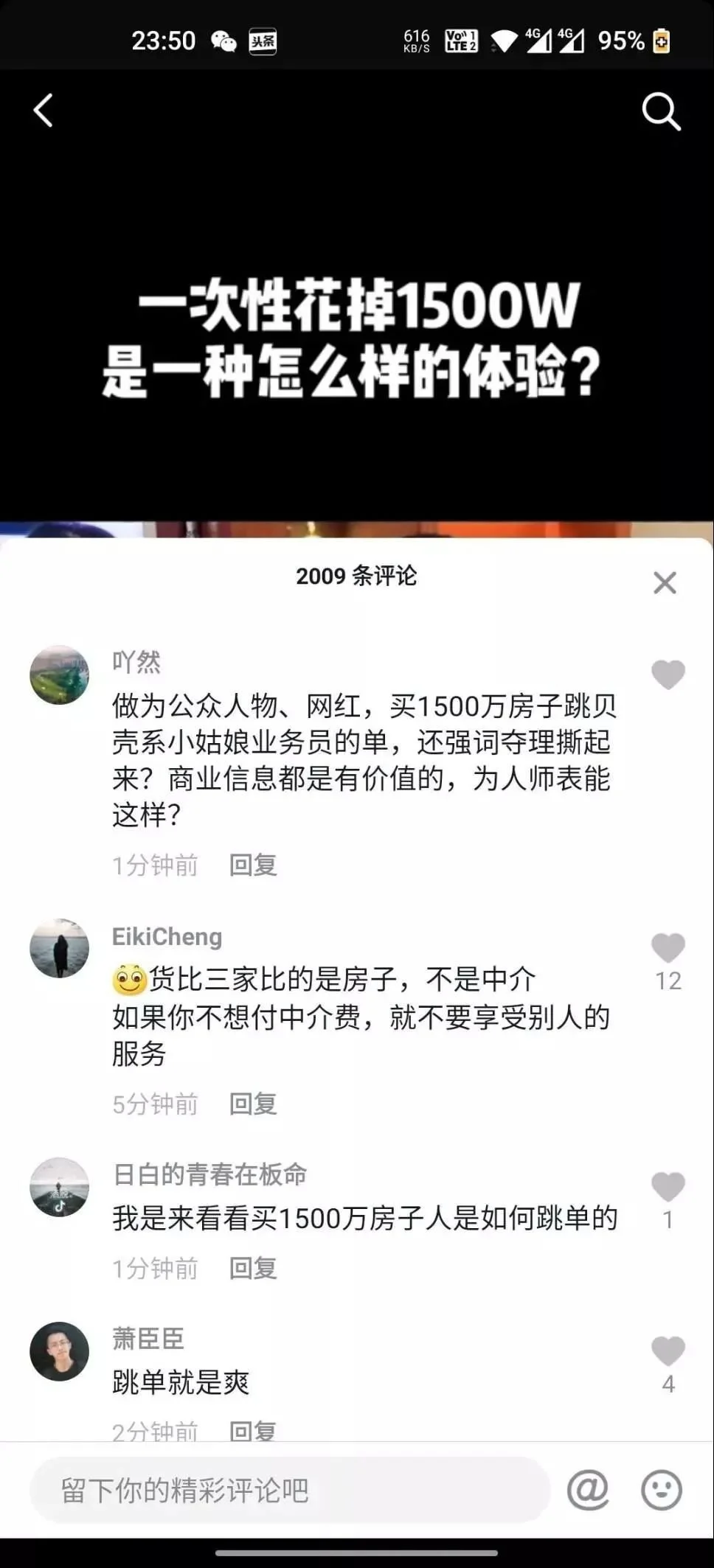This screenshot has height=1568, width=714.
Task: Open search with the magnifier icon
Action: coord(660,112)
